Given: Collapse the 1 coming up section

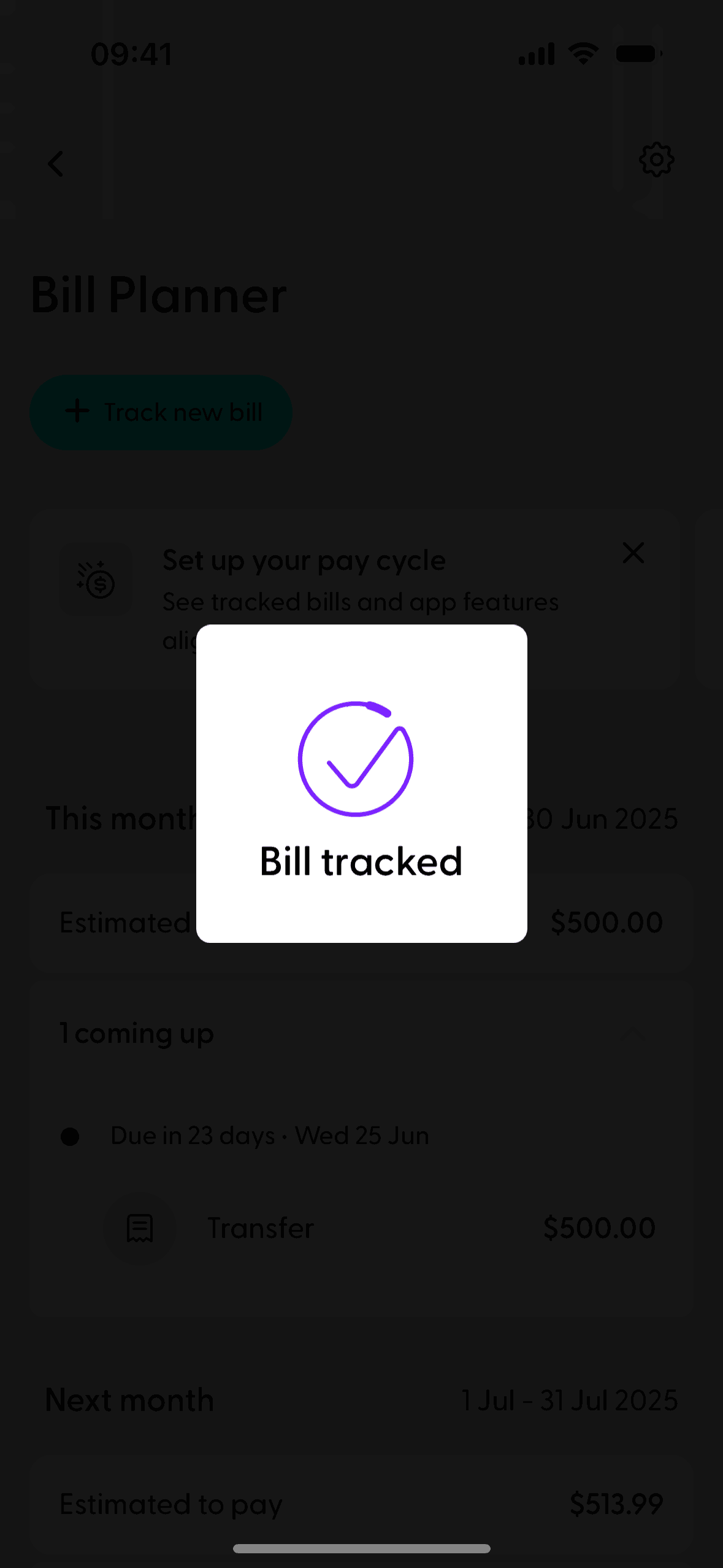Looking at the screenshot, I should coord(634,1034).
